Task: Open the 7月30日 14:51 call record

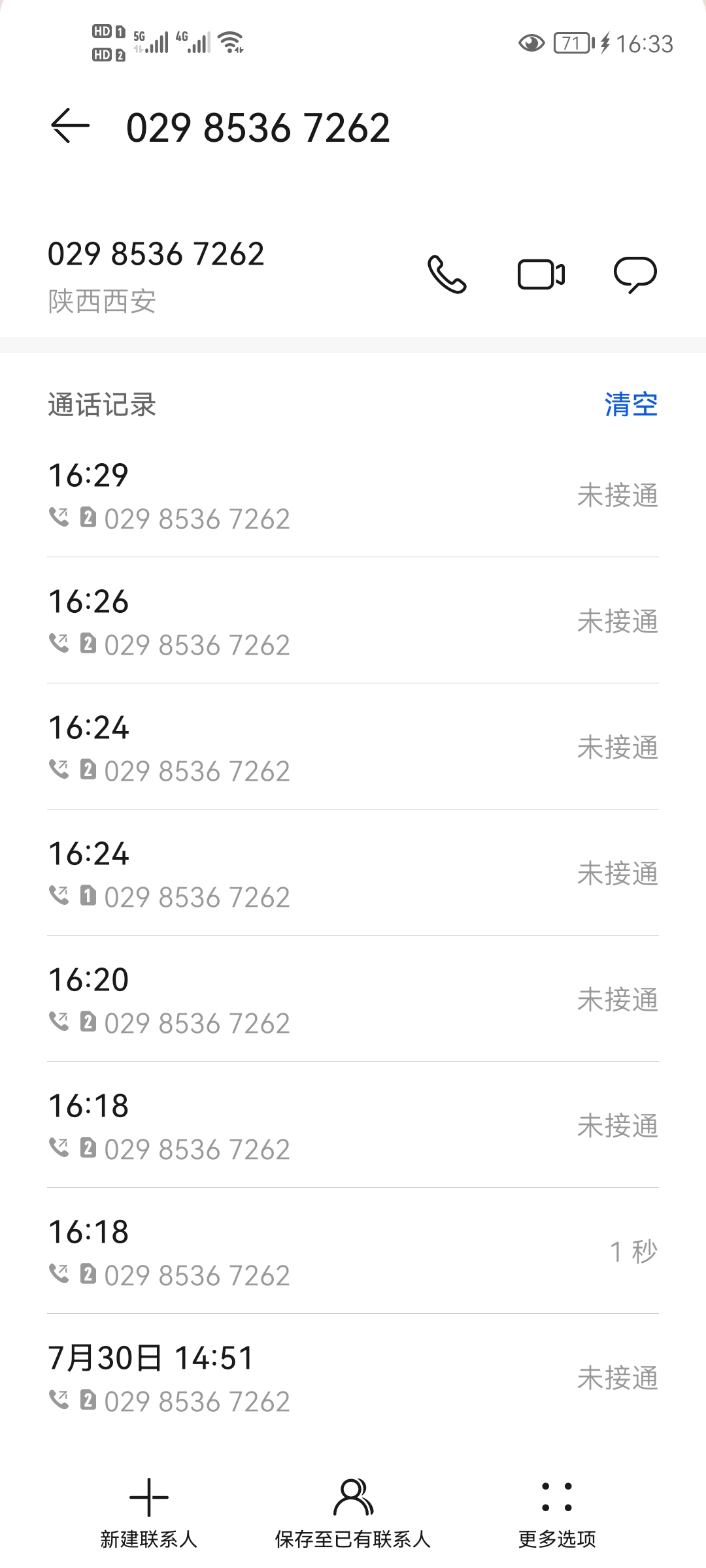Action: (353, 1377)
